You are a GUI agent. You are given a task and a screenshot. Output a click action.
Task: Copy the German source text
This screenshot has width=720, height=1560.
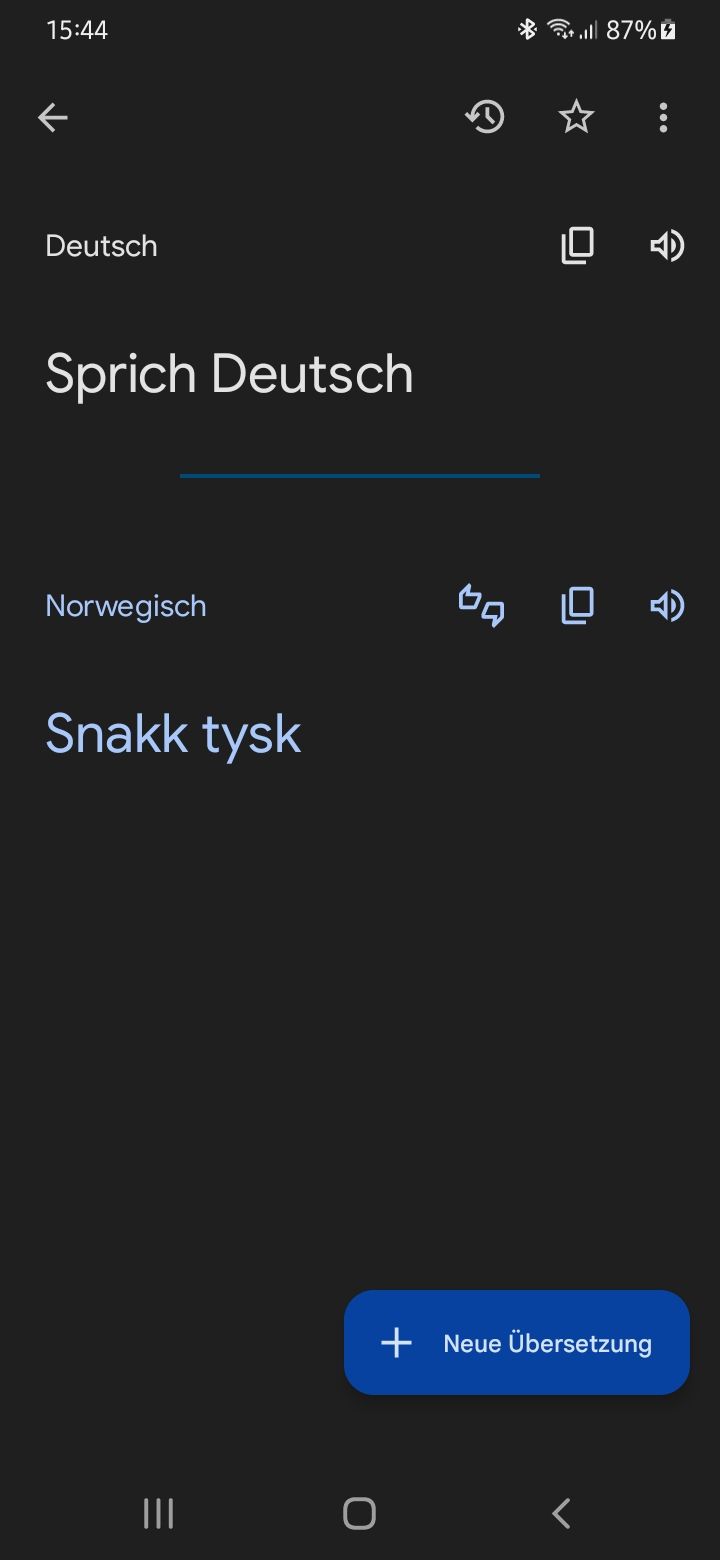577,246
